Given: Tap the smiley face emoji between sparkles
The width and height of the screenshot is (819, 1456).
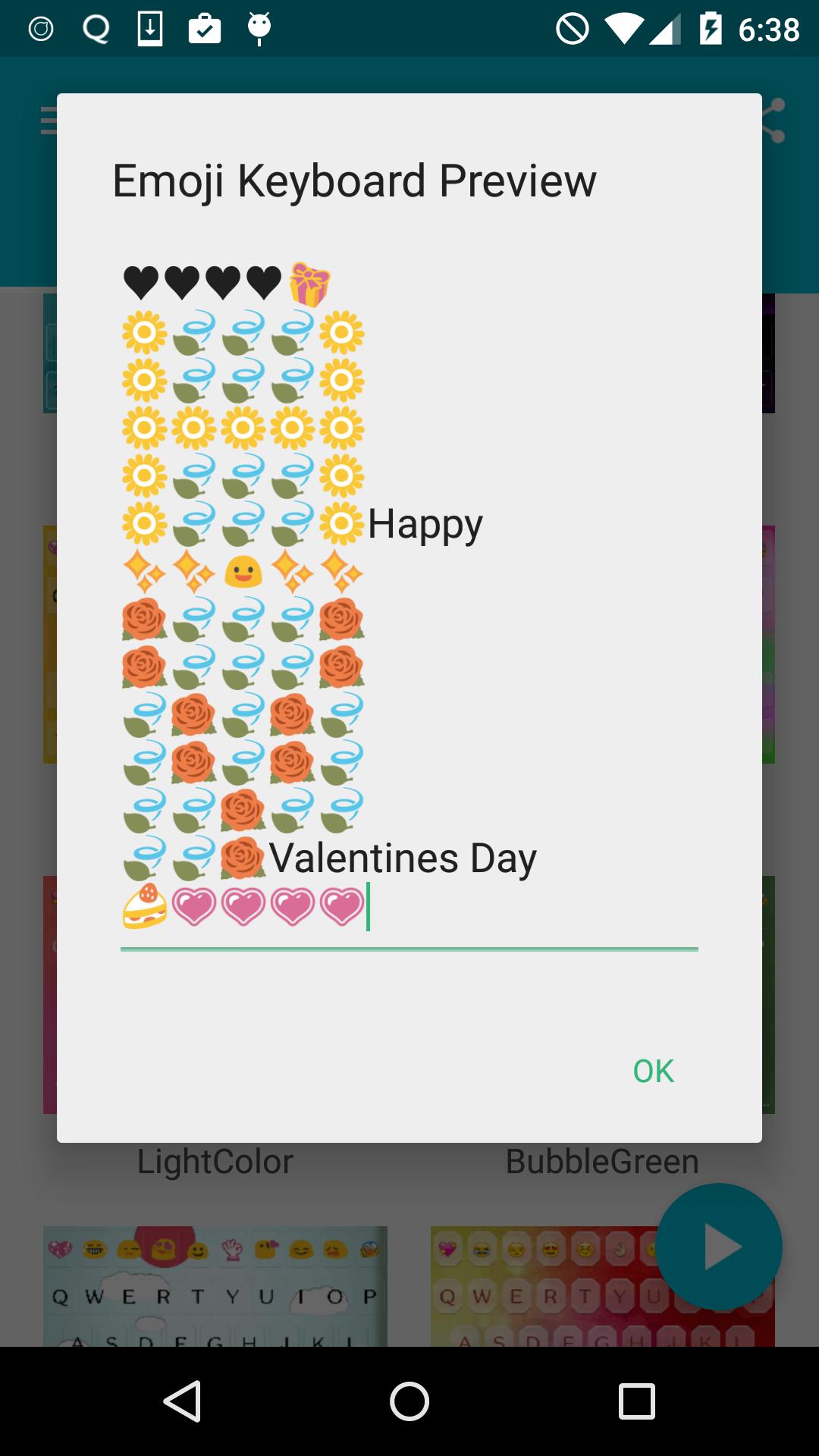Looking at the screenshot, I should coord(242,571).
